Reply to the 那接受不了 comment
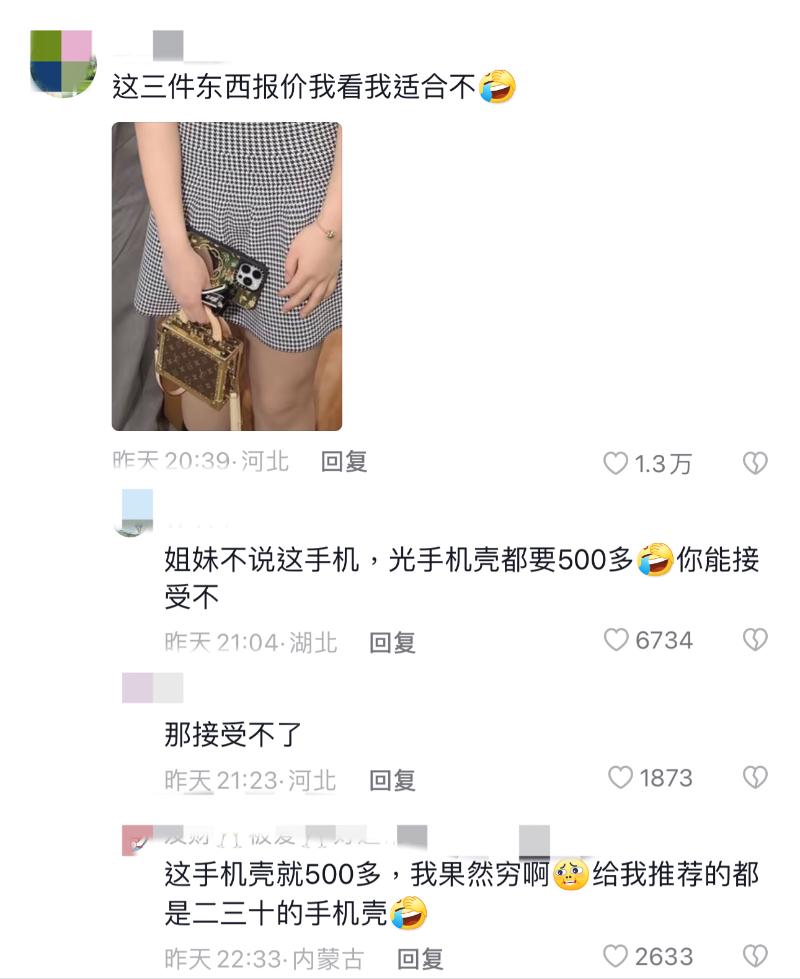The image size is (800, 979). tap(392, 780)
